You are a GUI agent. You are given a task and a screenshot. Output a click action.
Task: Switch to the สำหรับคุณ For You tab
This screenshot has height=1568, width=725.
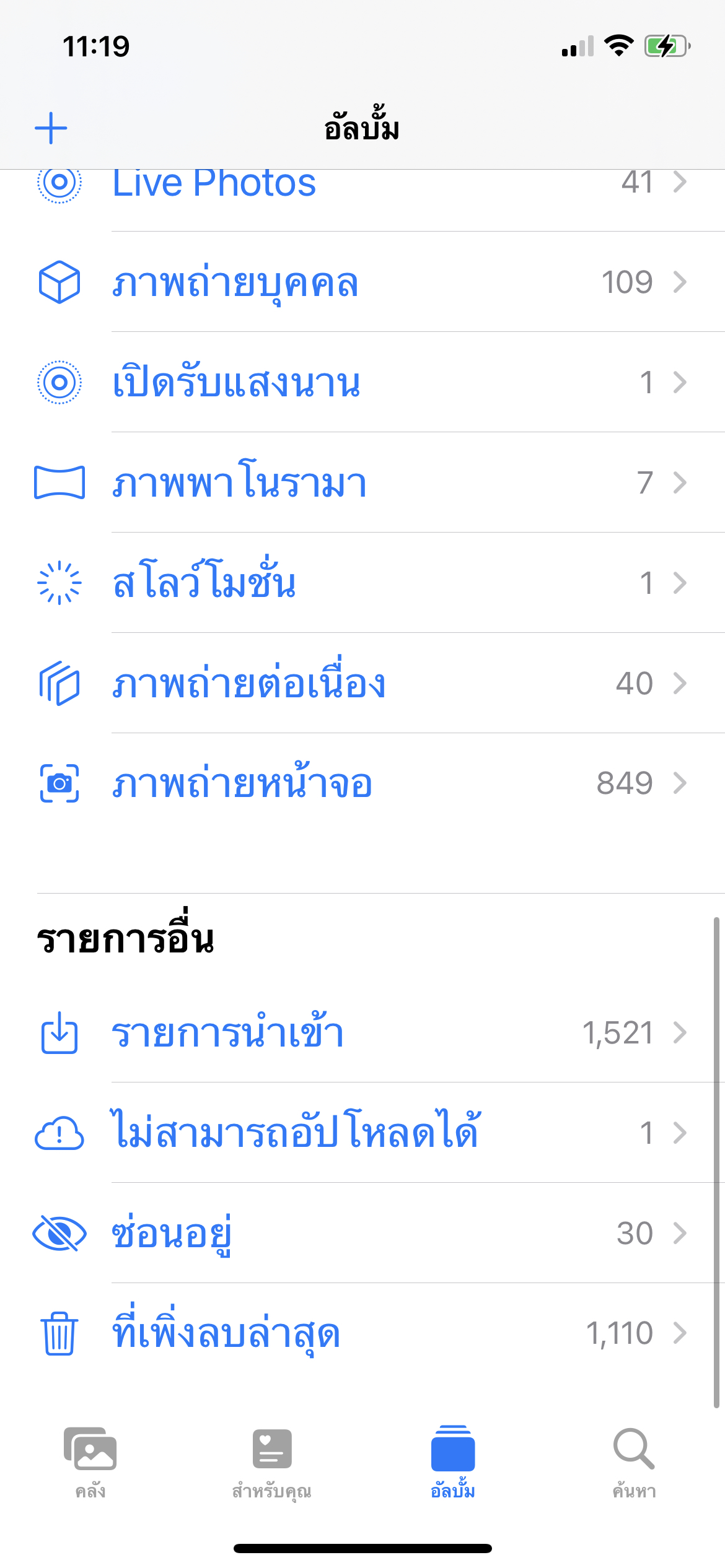tap(271, 1461)
